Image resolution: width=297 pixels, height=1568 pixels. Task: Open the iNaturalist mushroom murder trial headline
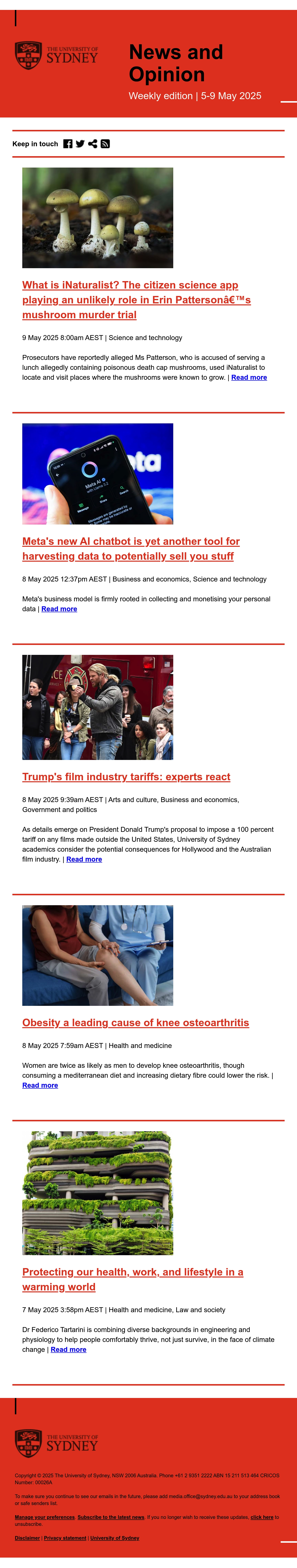point(137,299)
